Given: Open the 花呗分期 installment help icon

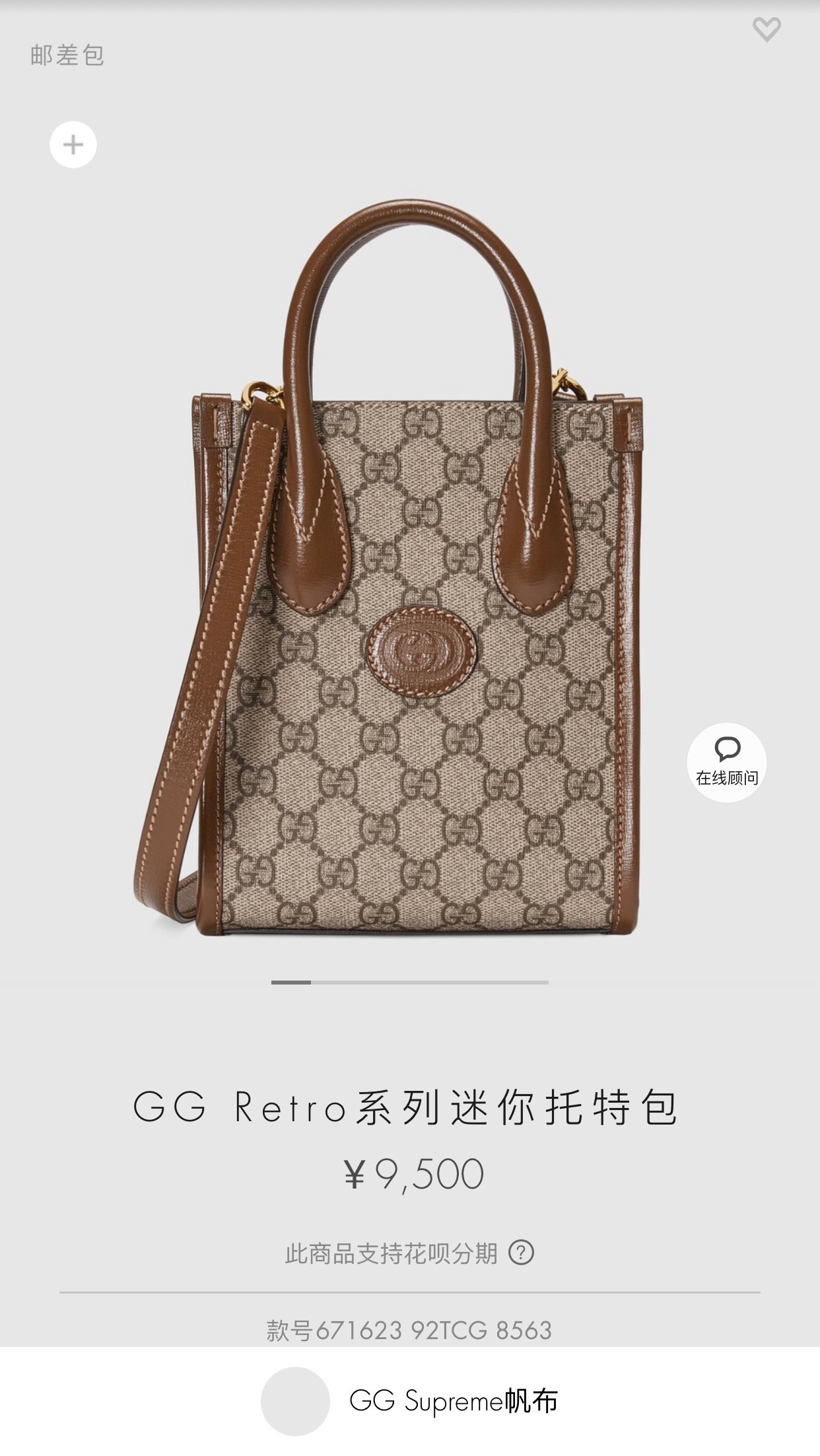Looking at the screenshot, I should pos(522,1252).
